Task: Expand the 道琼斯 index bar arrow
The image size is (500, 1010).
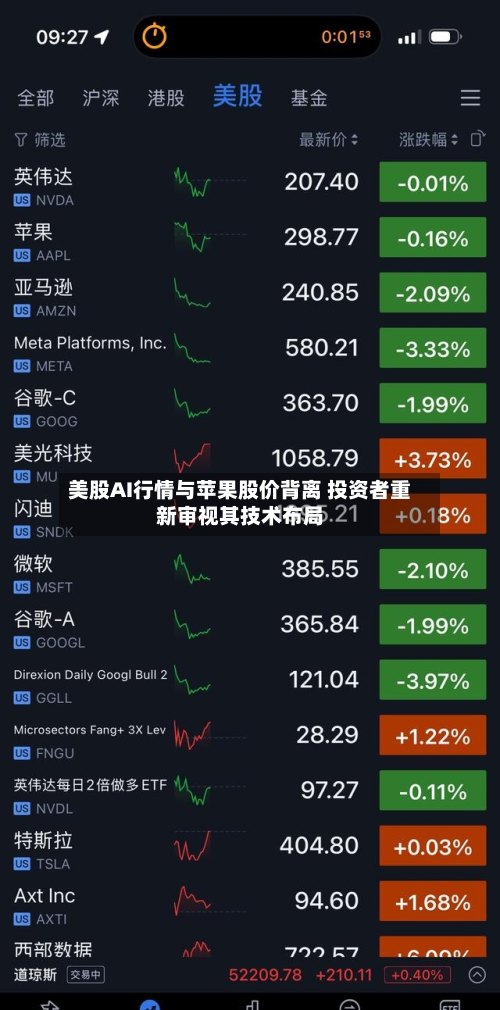Action: tap(477, 975)
